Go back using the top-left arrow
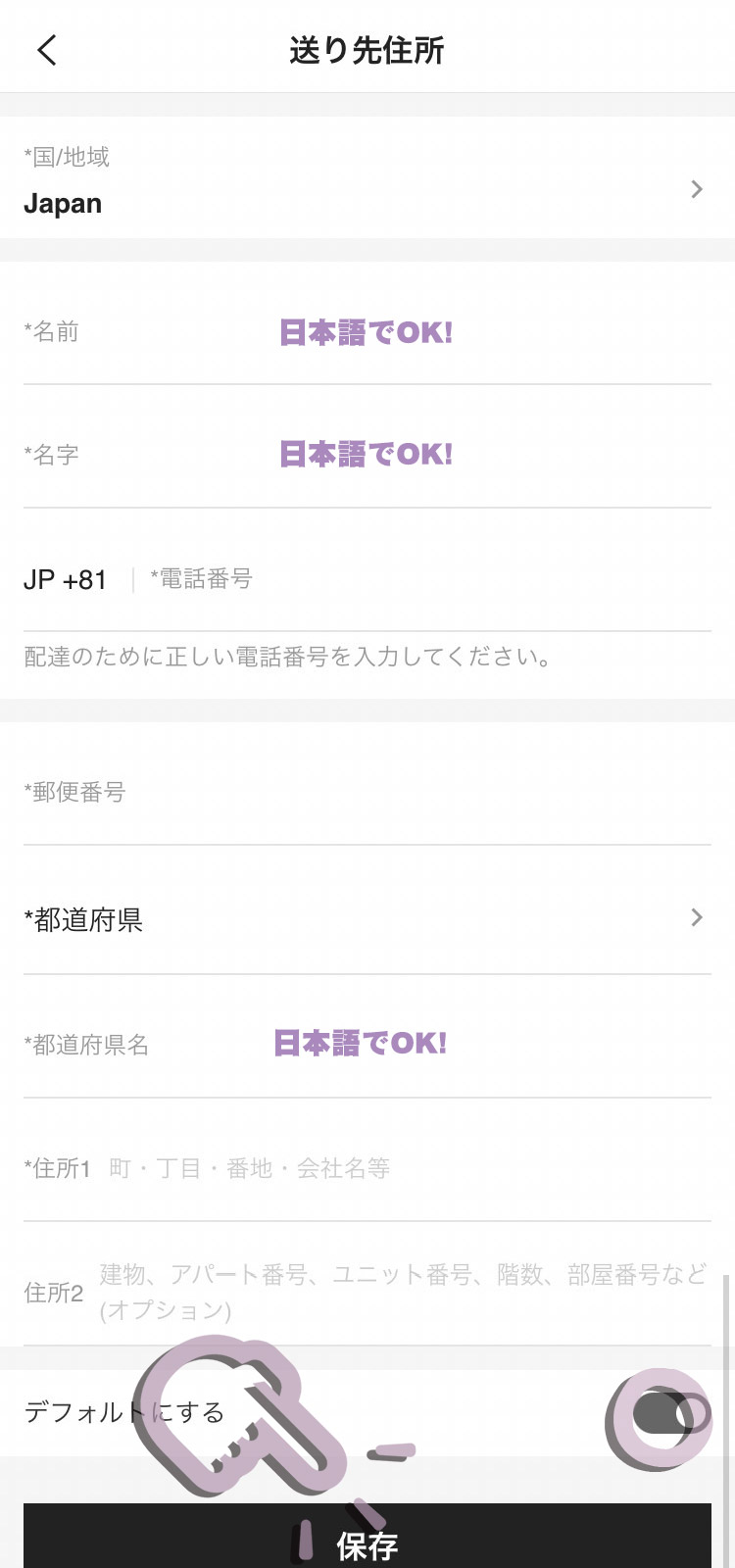The image size is (735, 1568). pyautogui.click(x=47, y=50)
